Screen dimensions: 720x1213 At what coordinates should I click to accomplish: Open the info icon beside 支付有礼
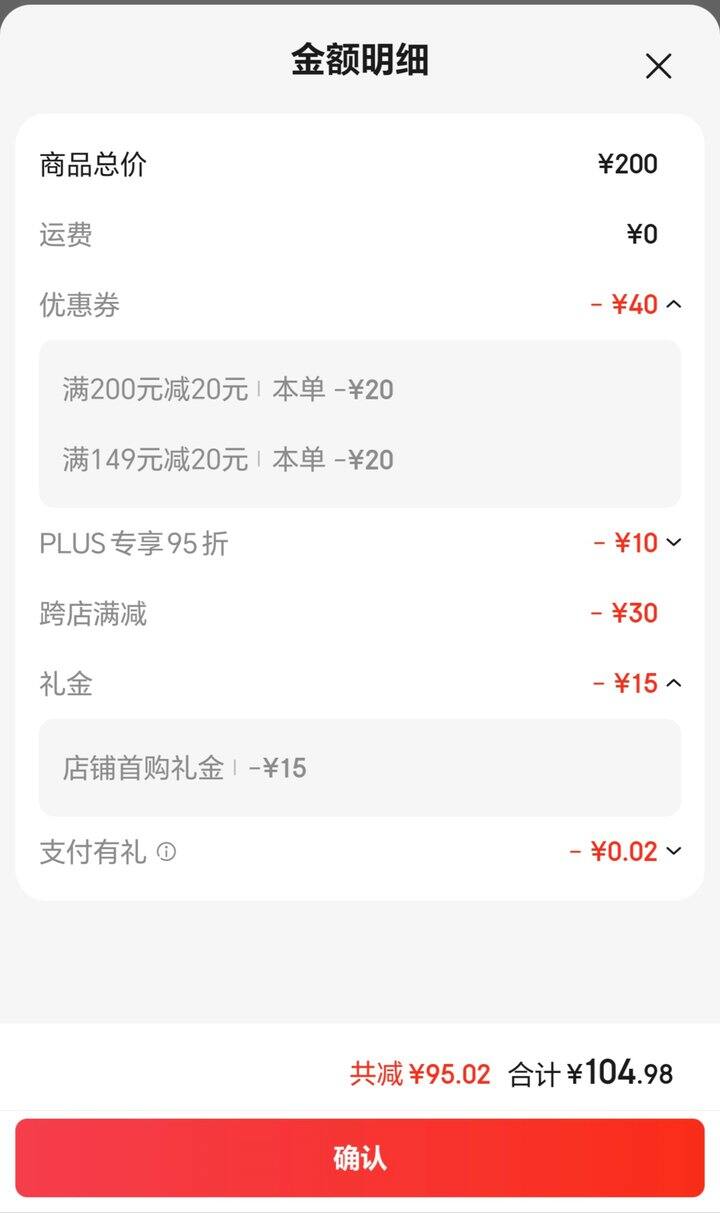[166, 852]
